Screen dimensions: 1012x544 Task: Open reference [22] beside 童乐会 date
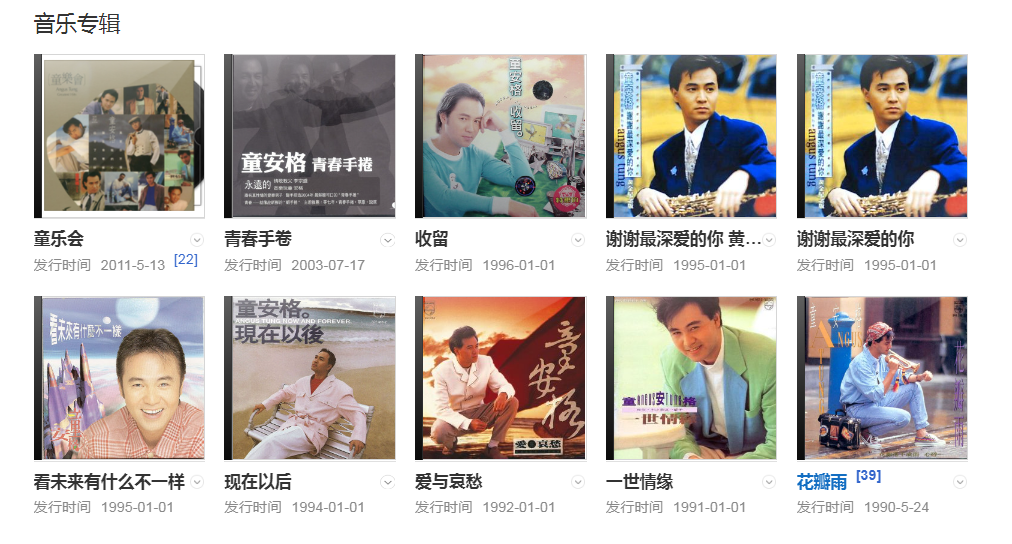point(186,259)
